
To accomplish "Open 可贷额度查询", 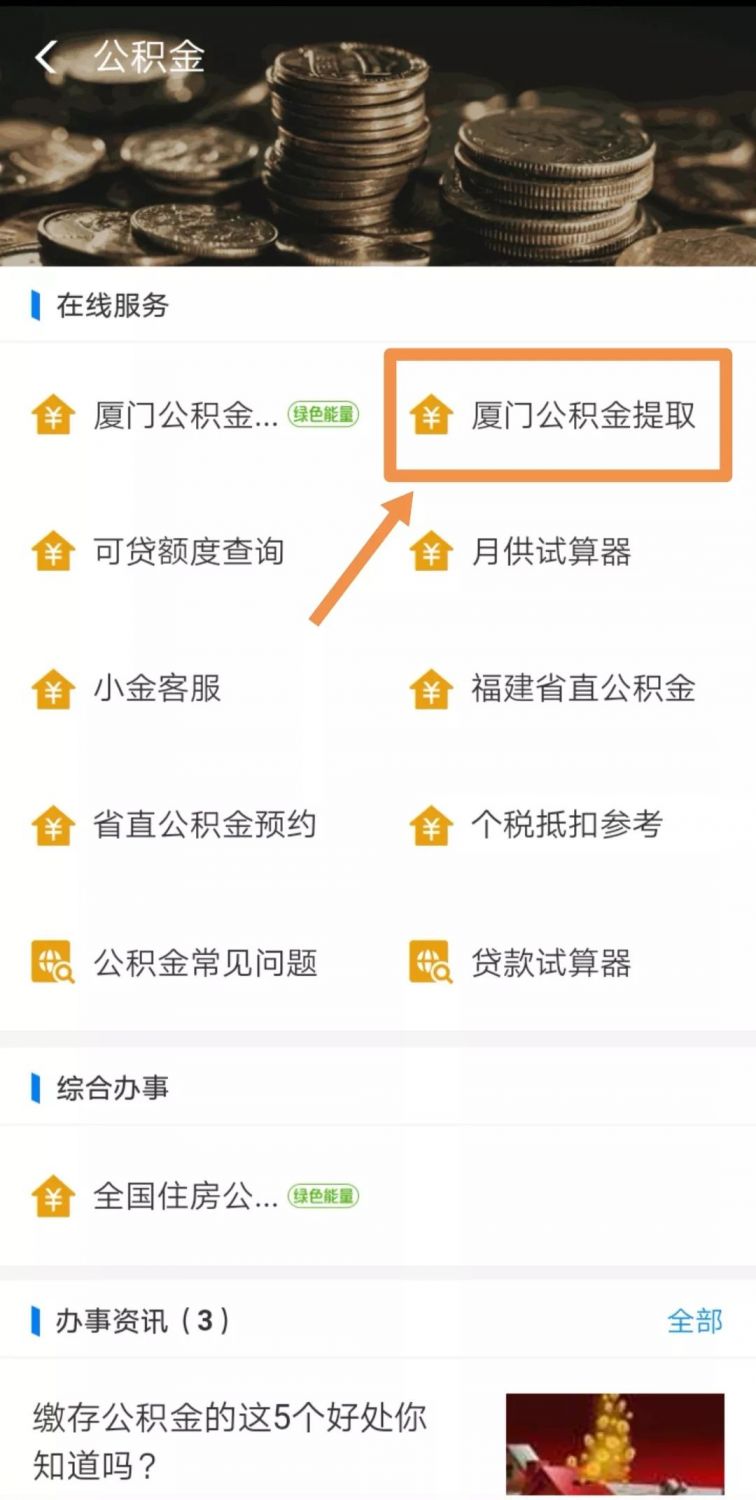I will tap(188, 552).
